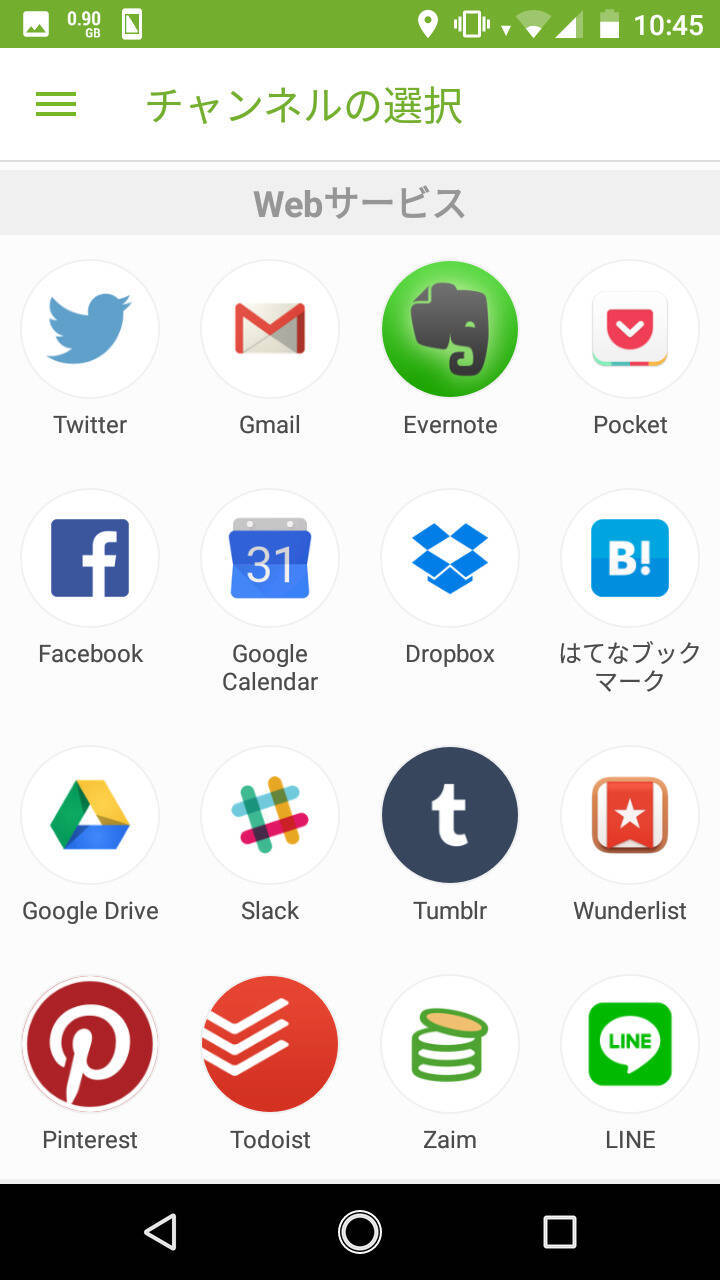Pick the Pocket channel
The image size is (720, 1280).
tap(630, 329)
